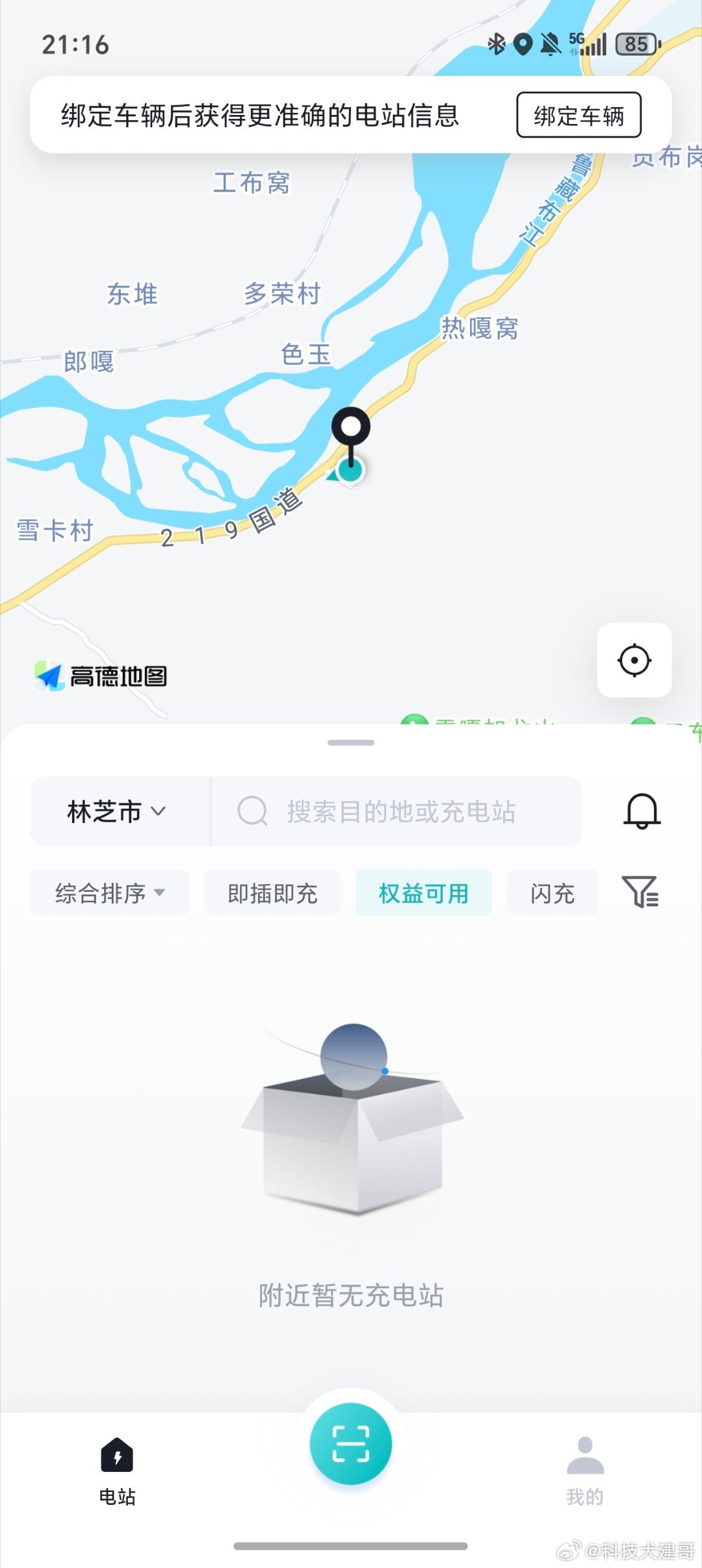Viewport: 702px width, 1568px height.
Task: Click the search magnifier icon
Action: 253,811
